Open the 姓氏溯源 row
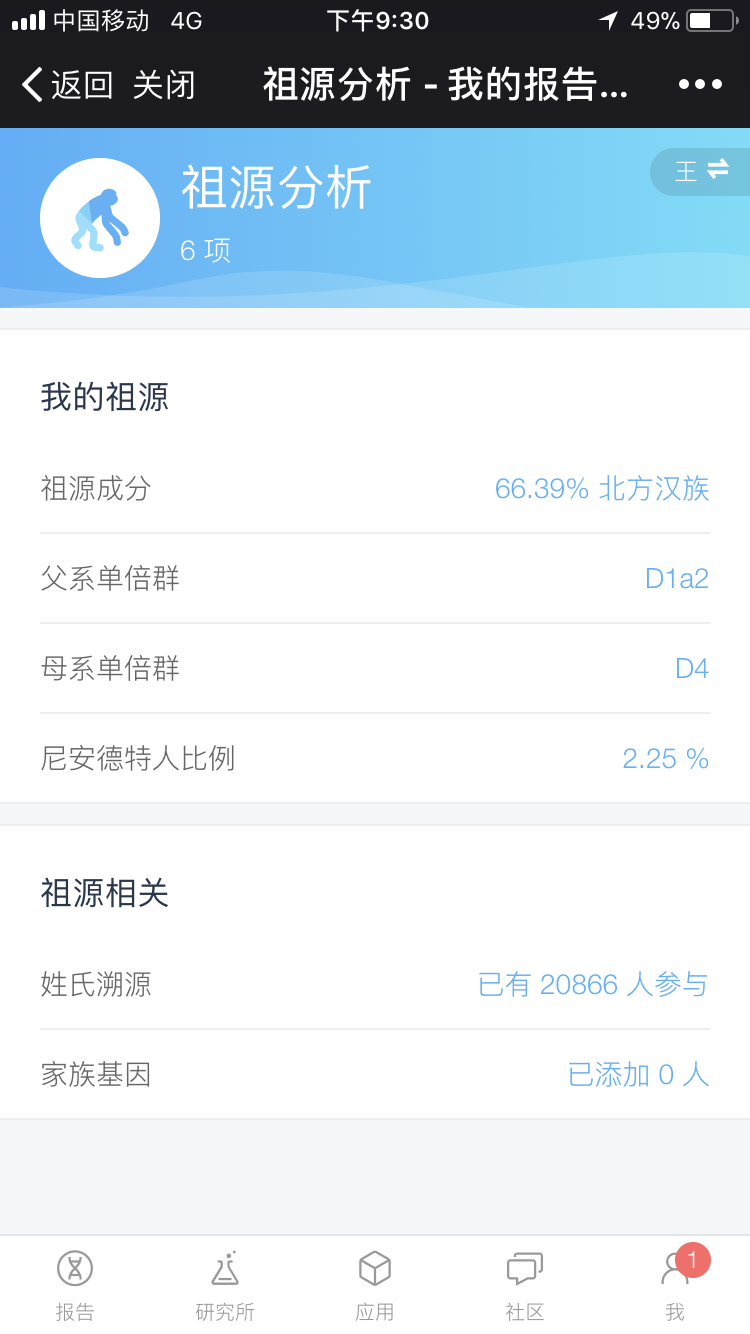750x1334 pixels. [x=375, y=984]
